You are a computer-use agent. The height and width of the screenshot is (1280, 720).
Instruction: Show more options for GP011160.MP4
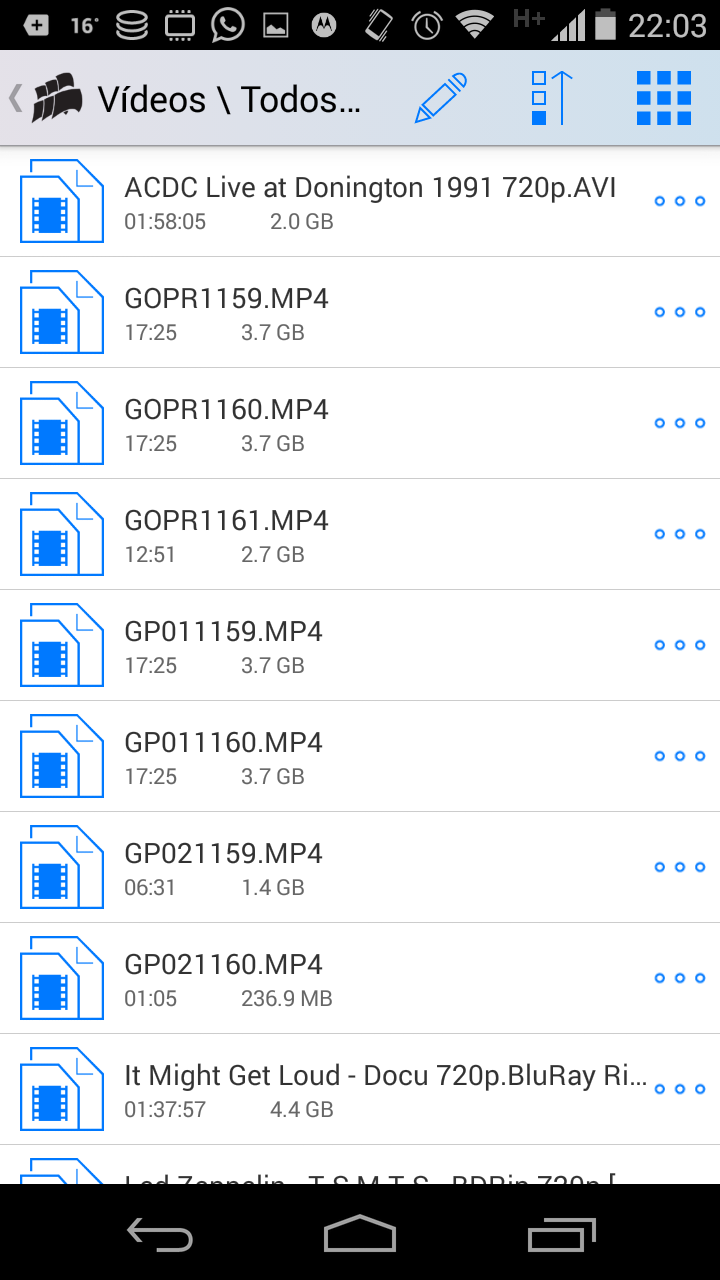point(680,756)
